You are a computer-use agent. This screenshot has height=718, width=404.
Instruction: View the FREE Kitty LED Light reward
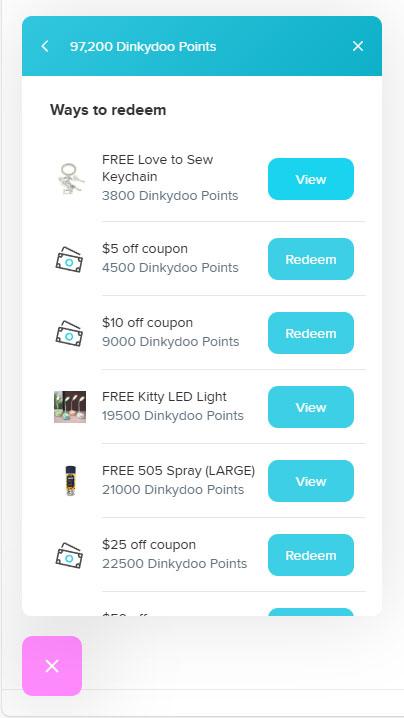coord(311,407)
